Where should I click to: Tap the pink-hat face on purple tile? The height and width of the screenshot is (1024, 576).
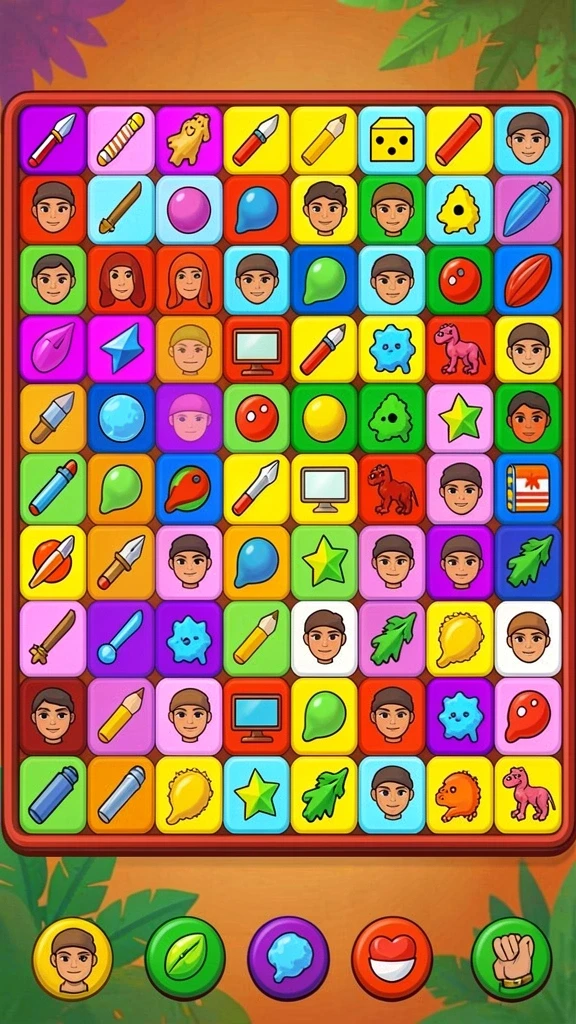pyautogui.click(x=189, y=418)
